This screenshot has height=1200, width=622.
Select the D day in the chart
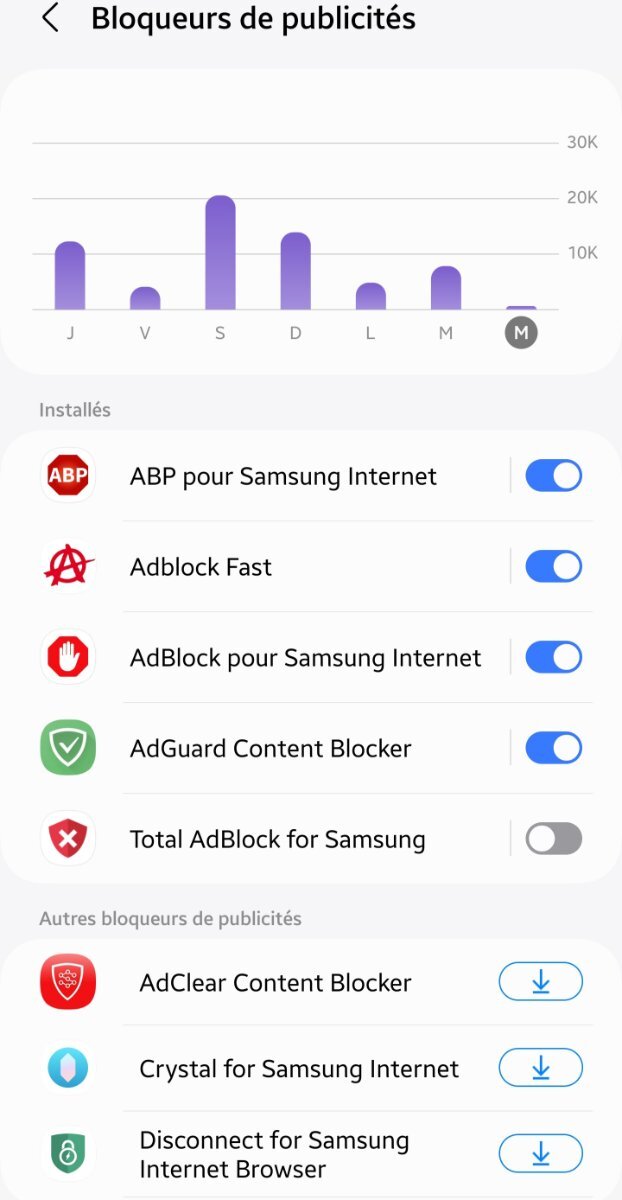295,333
